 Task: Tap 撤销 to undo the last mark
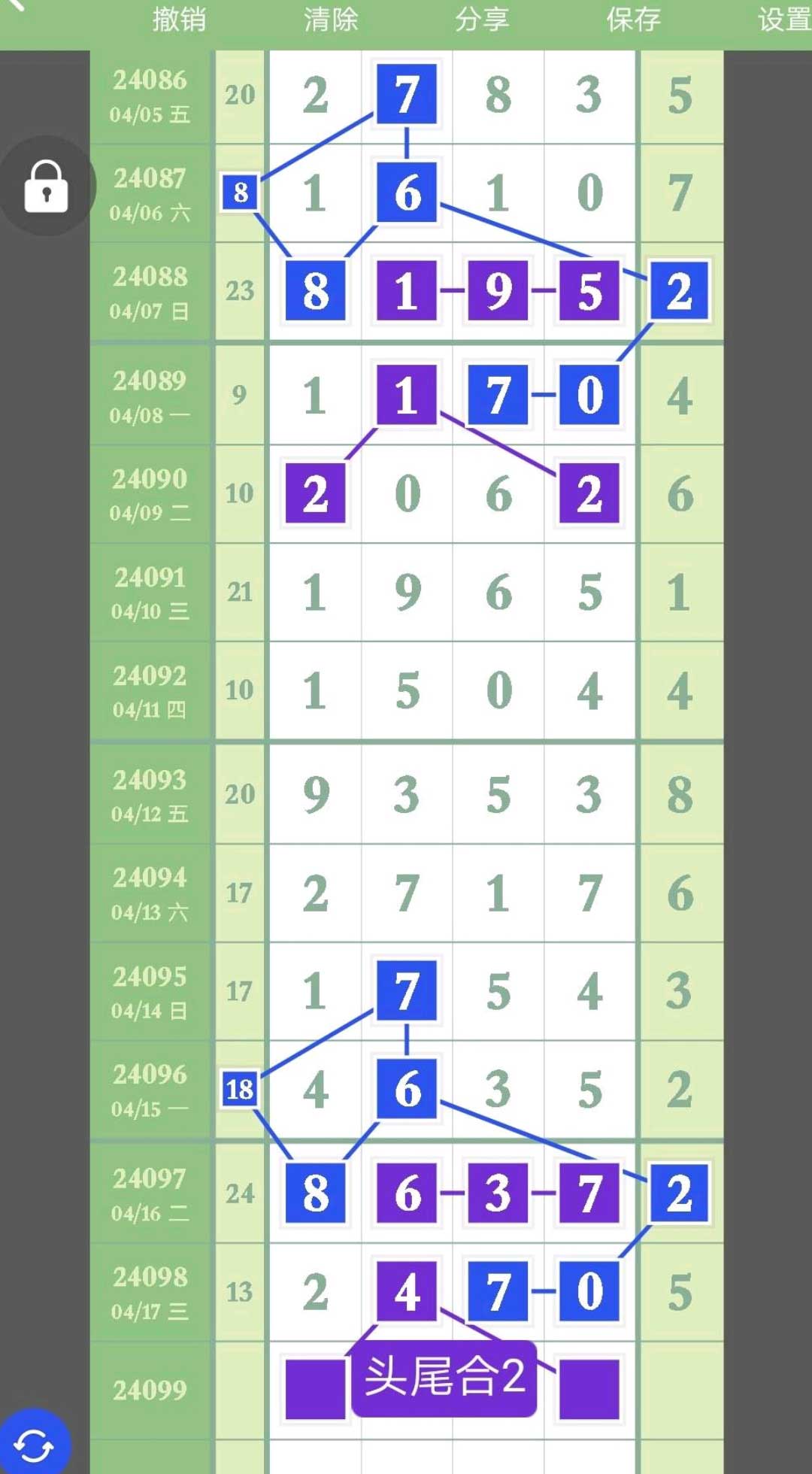(x=179, y=20)
